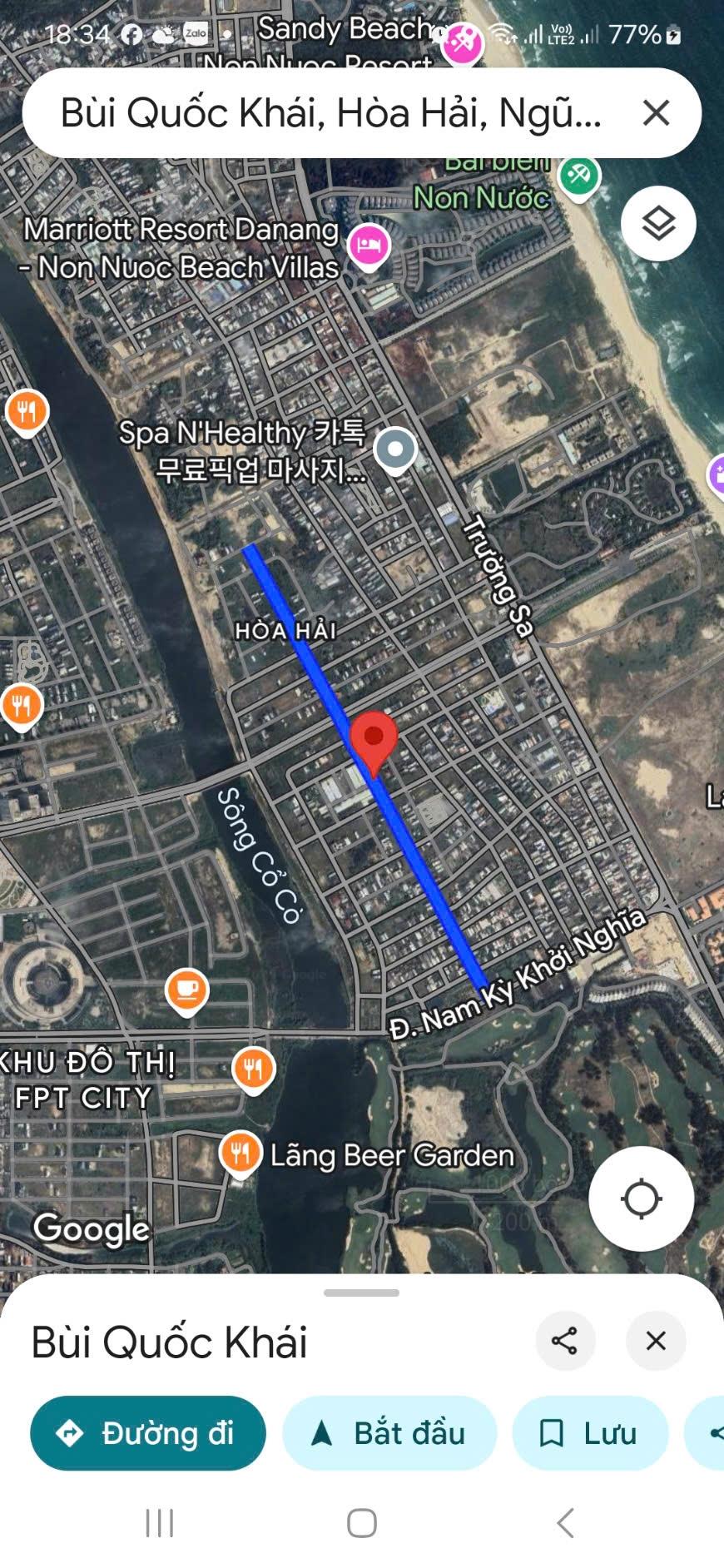Open the map layers selector

click(658, 224)
